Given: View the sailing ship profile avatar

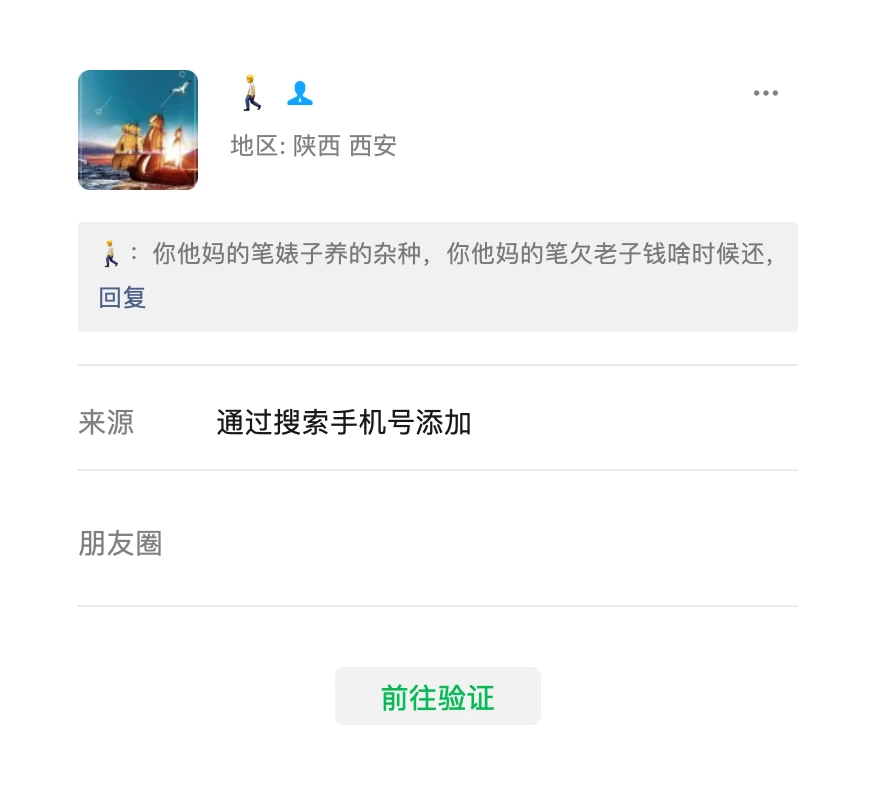Looking at the screenshot, I should click(138, 130).
